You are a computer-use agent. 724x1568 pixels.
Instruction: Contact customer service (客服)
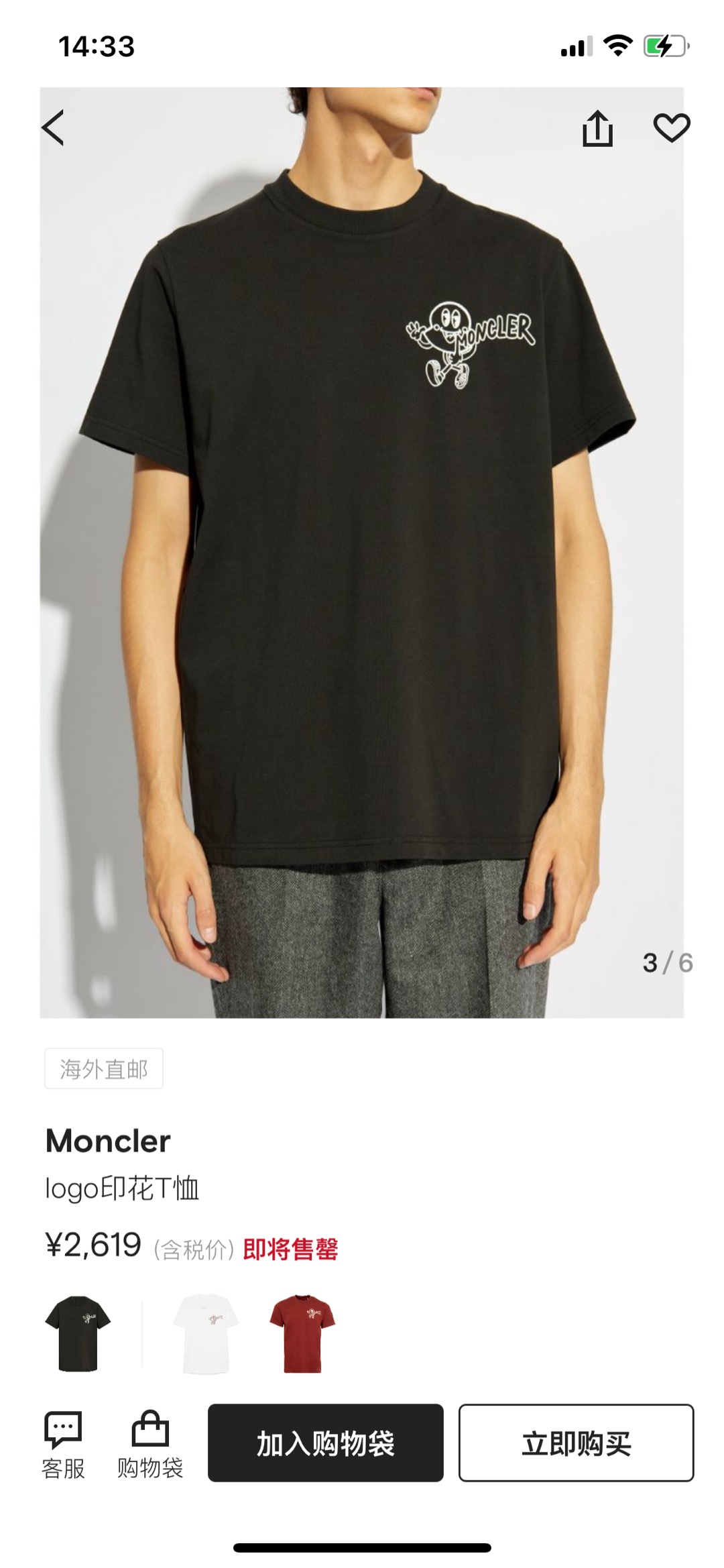tap(63, 1445)
